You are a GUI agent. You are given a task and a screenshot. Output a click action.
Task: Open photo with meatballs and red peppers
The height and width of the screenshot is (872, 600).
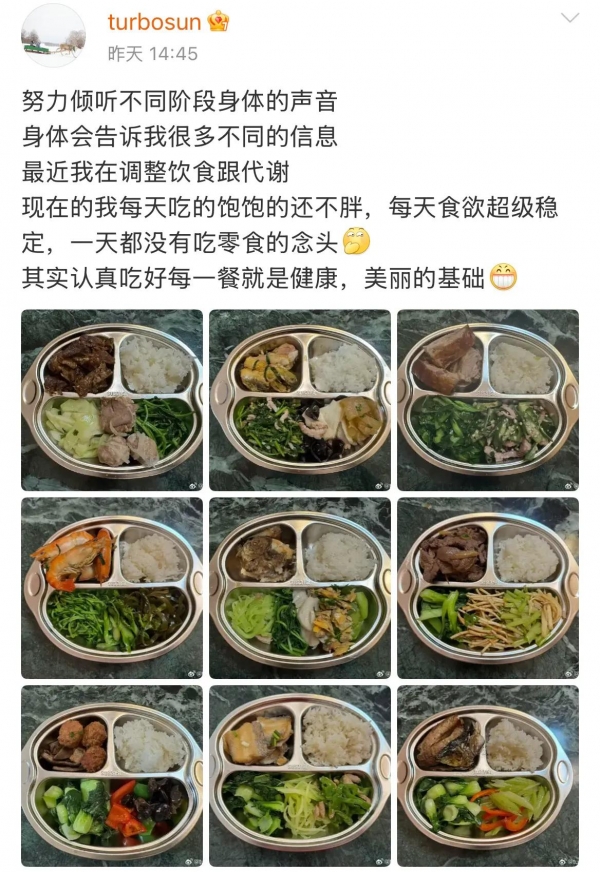pyautogui.click(x=111, y=775)
